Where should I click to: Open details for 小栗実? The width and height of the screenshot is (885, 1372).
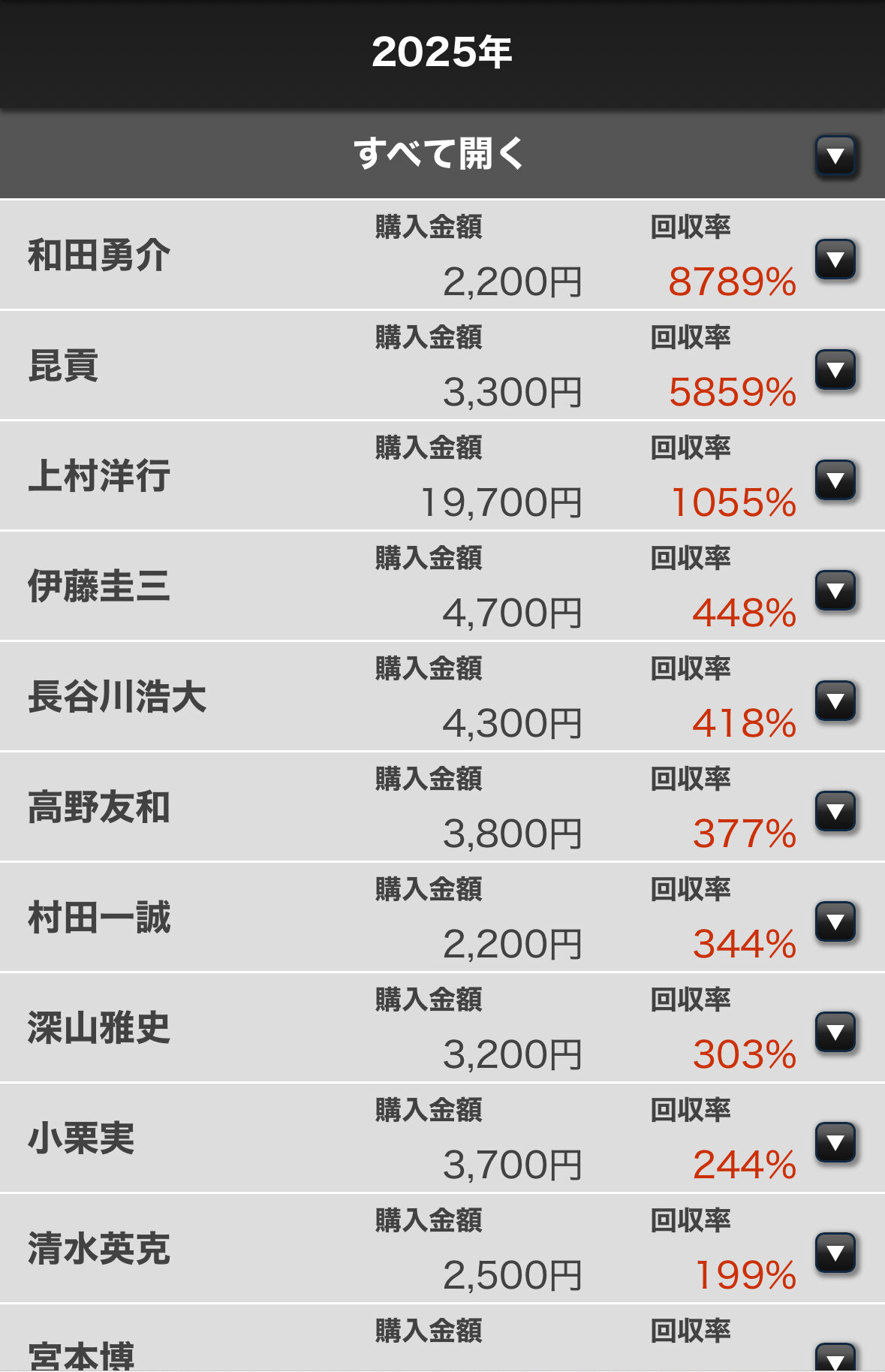click(835, 1142)
